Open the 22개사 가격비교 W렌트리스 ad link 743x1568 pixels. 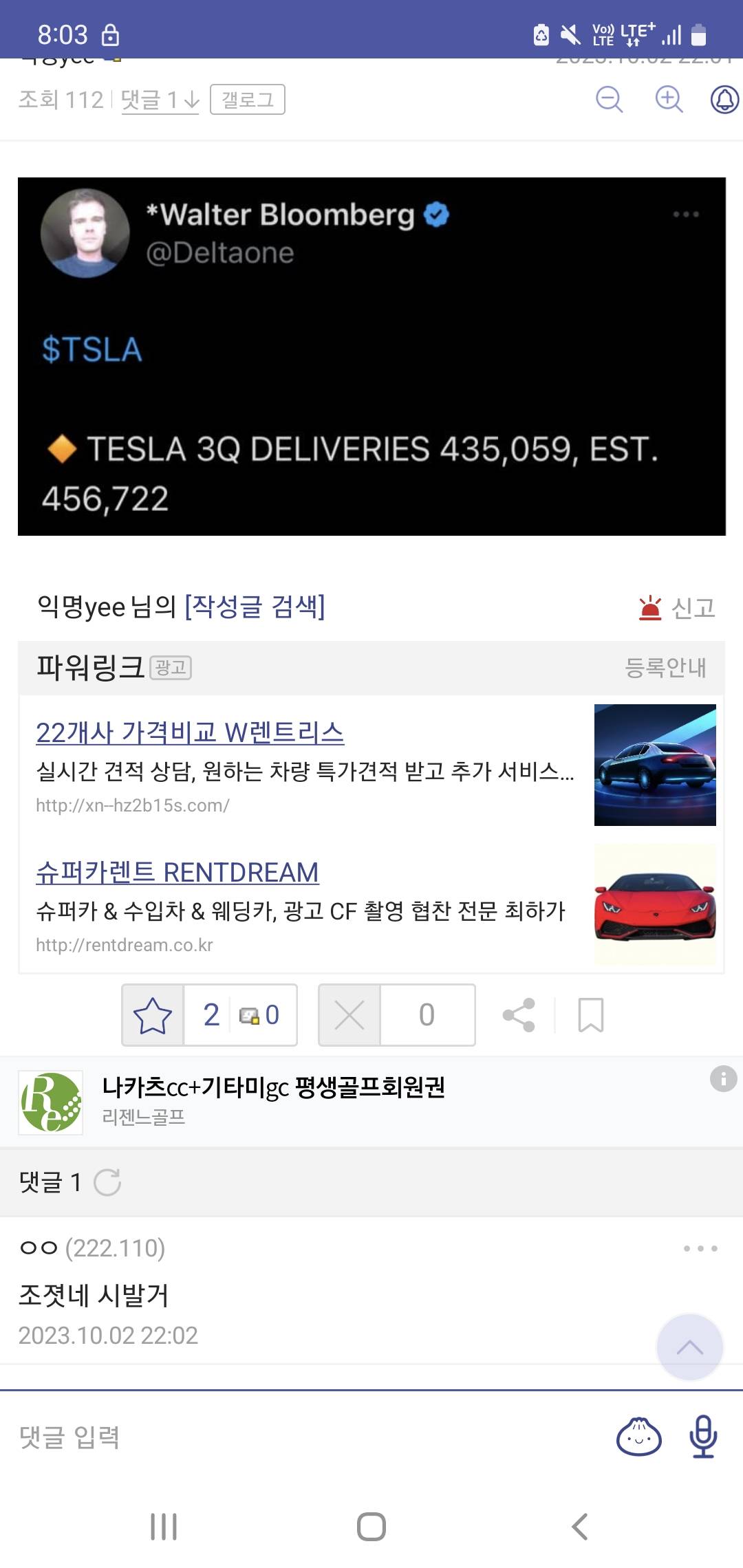click(190, 733)
